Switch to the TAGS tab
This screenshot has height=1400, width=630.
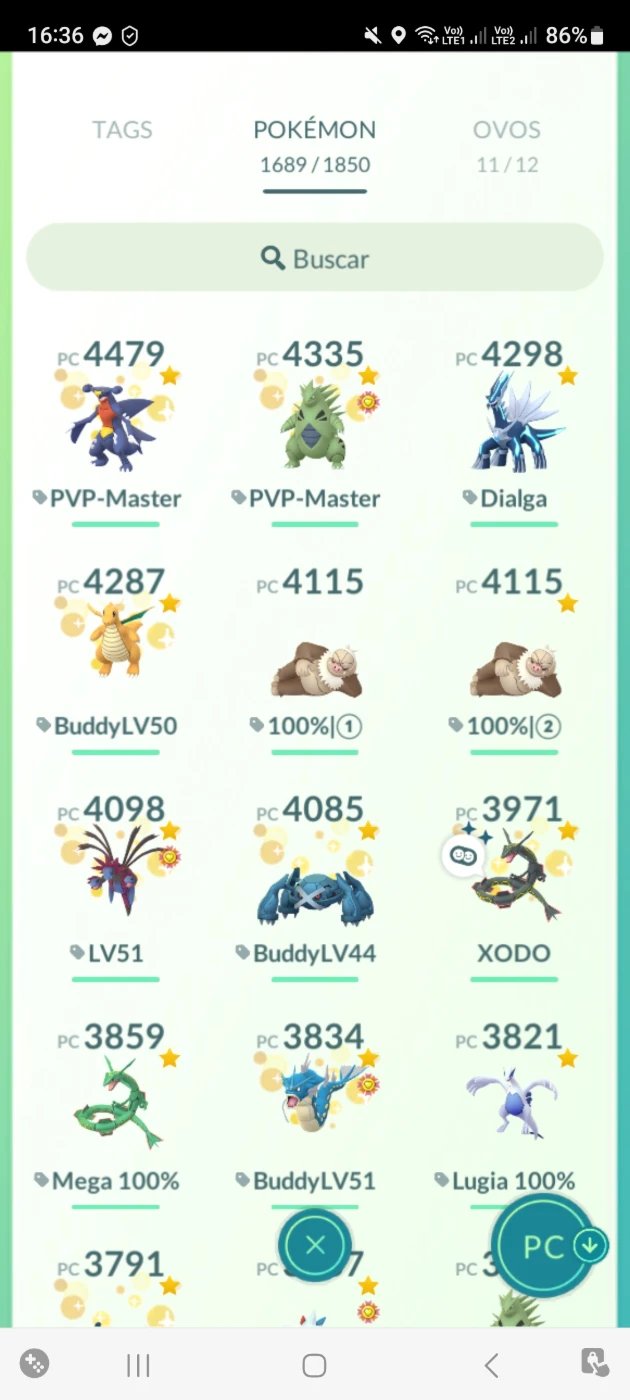(122, 130)
